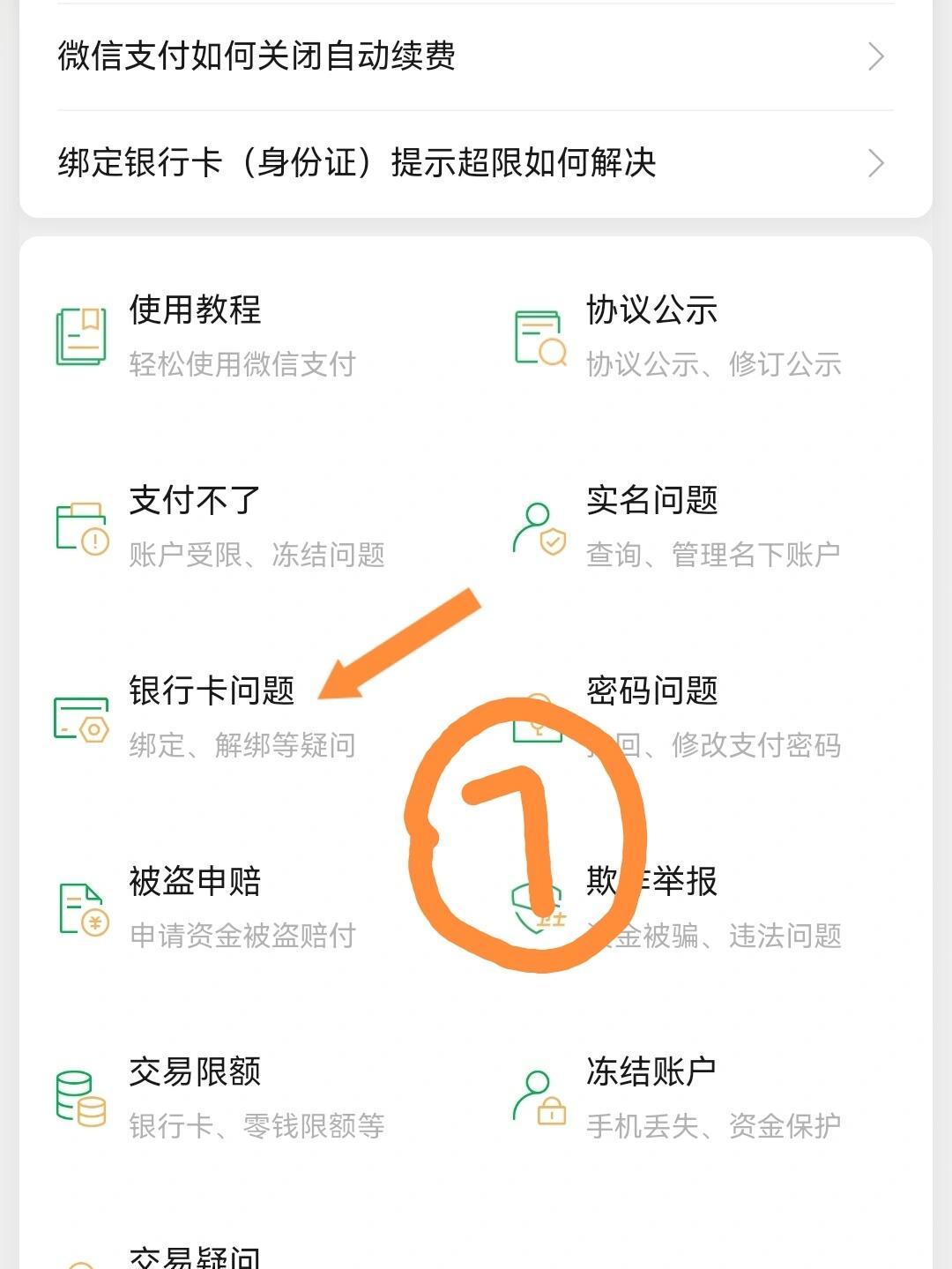
Task: Click the 被盗申赔 claim document icon
Action: tap(81, 908)
